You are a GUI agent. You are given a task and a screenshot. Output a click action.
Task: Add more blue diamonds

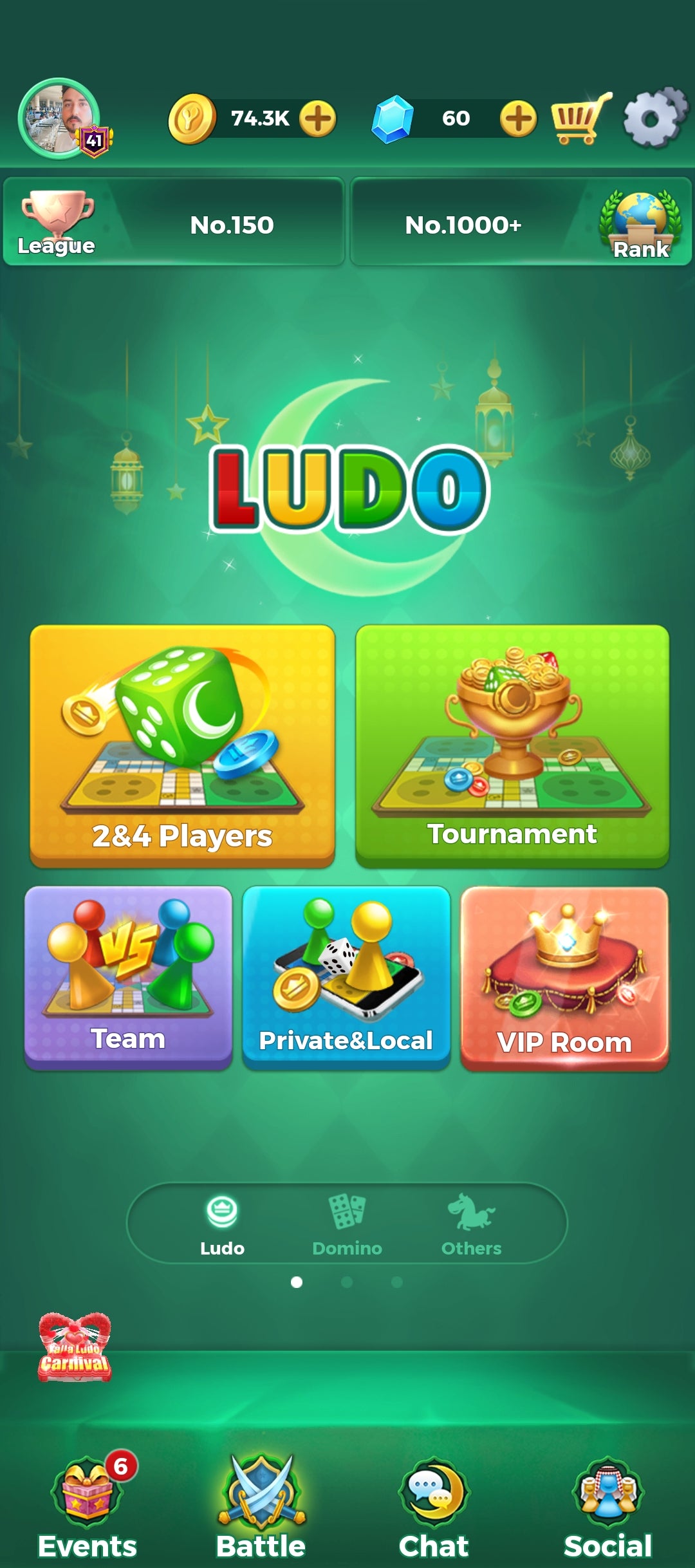(518, 119)
